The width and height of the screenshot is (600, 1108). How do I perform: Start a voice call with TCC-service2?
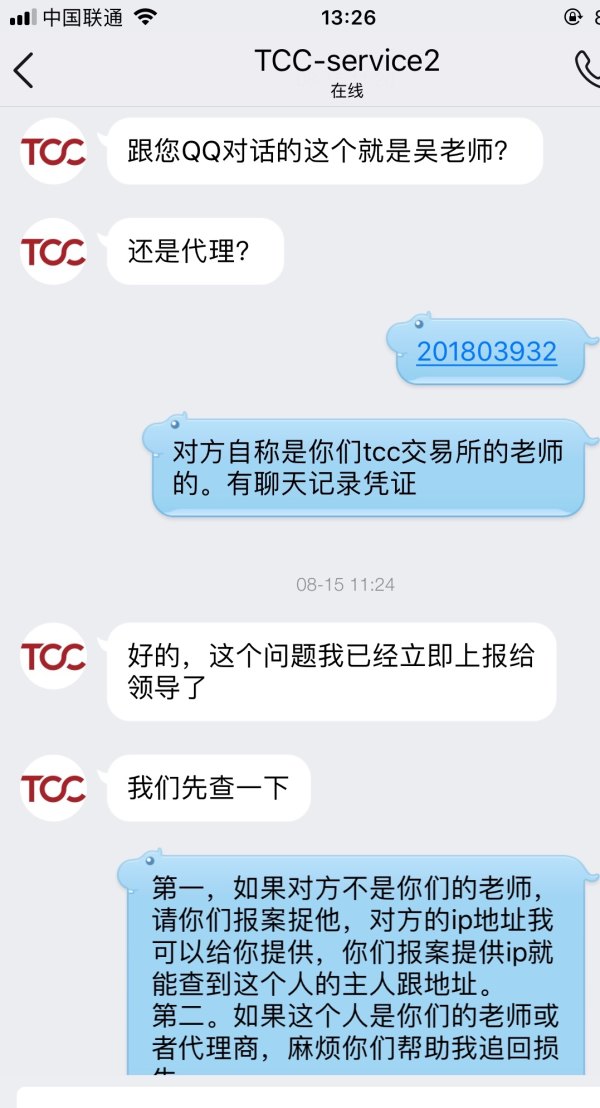click(586, 68)
